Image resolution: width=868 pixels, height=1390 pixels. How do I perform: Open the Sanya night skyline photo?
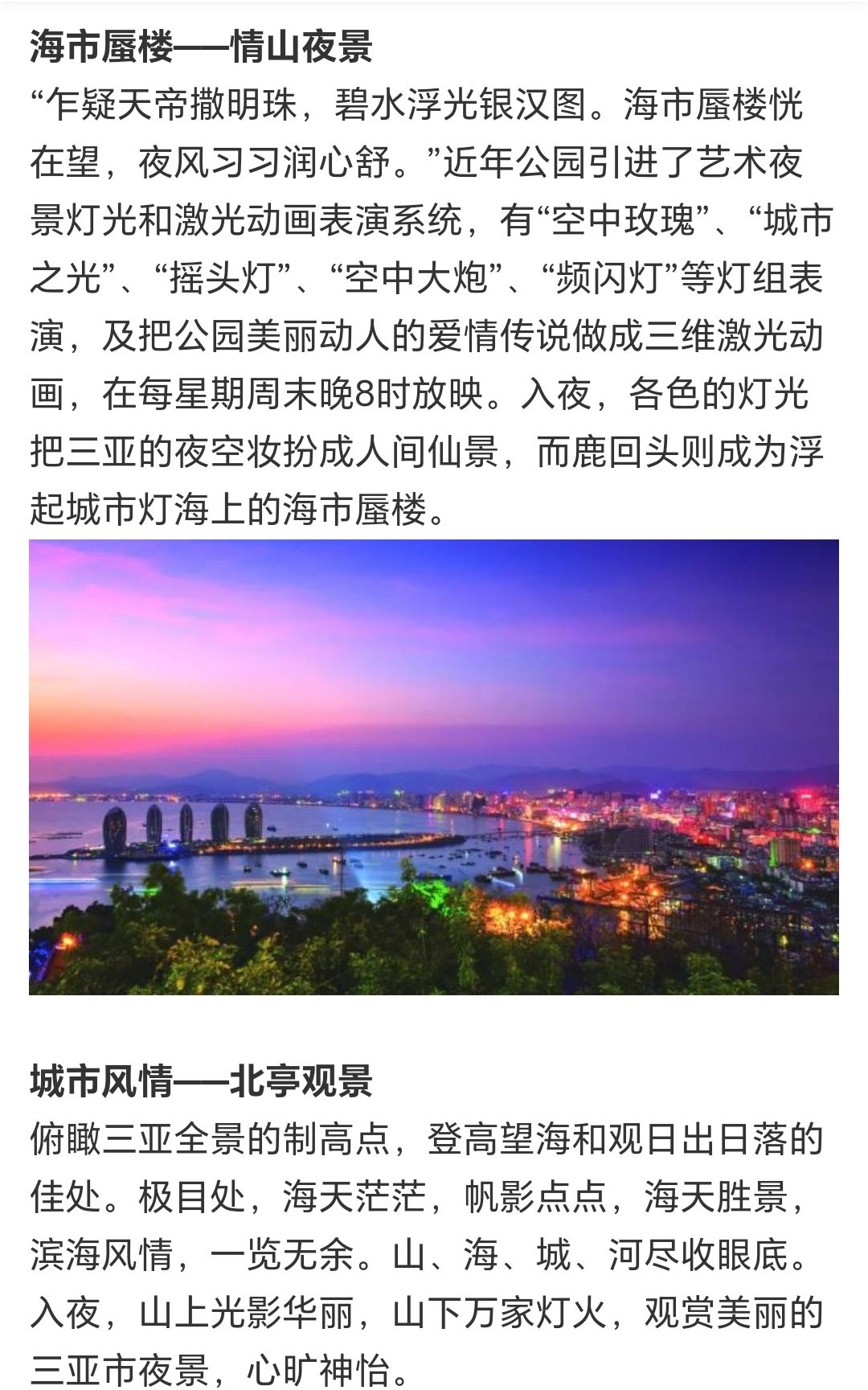[x=434, y=767]
